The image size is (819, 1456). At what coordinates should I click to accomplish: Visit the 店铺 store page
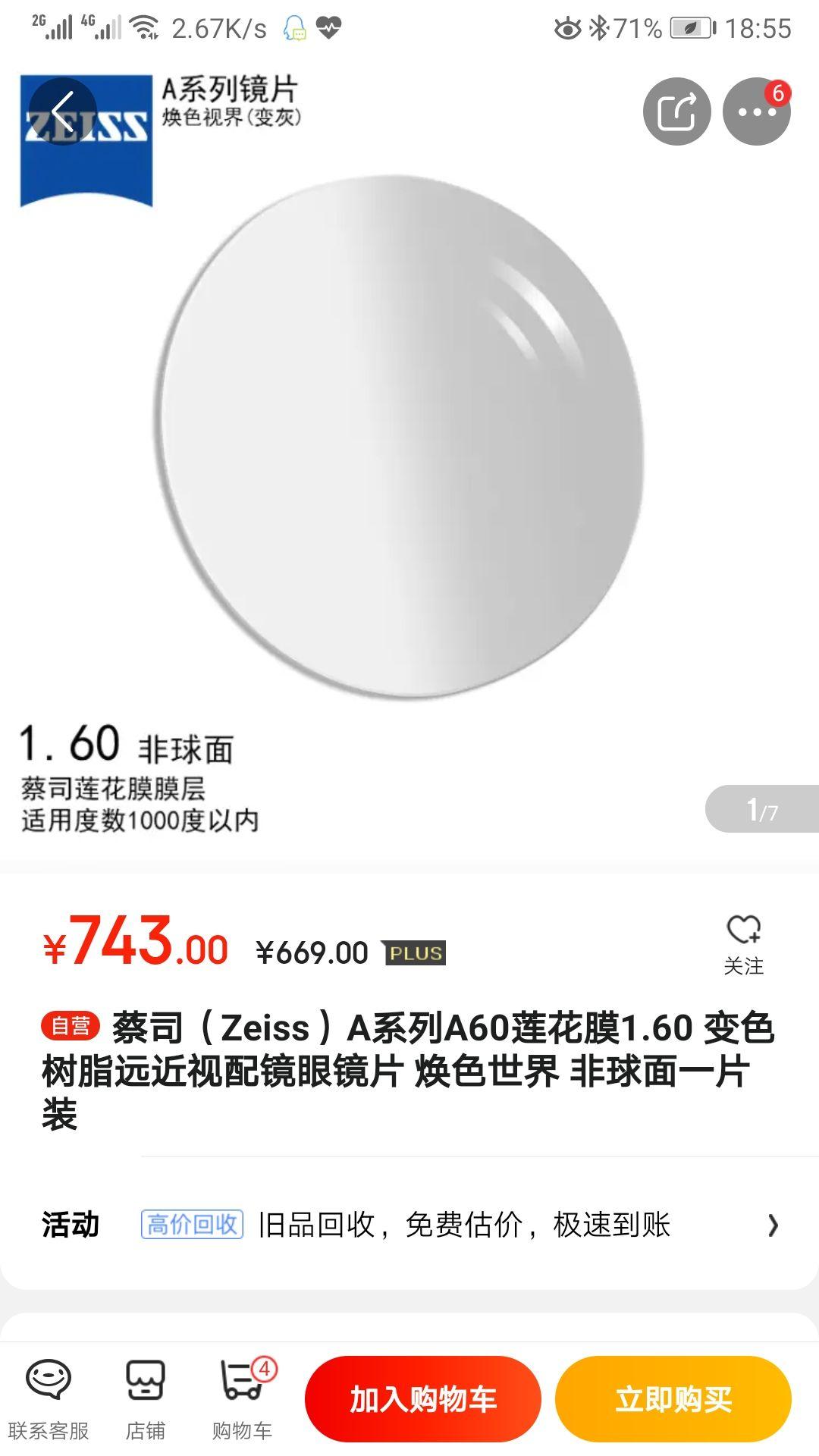coord(145,1398)
